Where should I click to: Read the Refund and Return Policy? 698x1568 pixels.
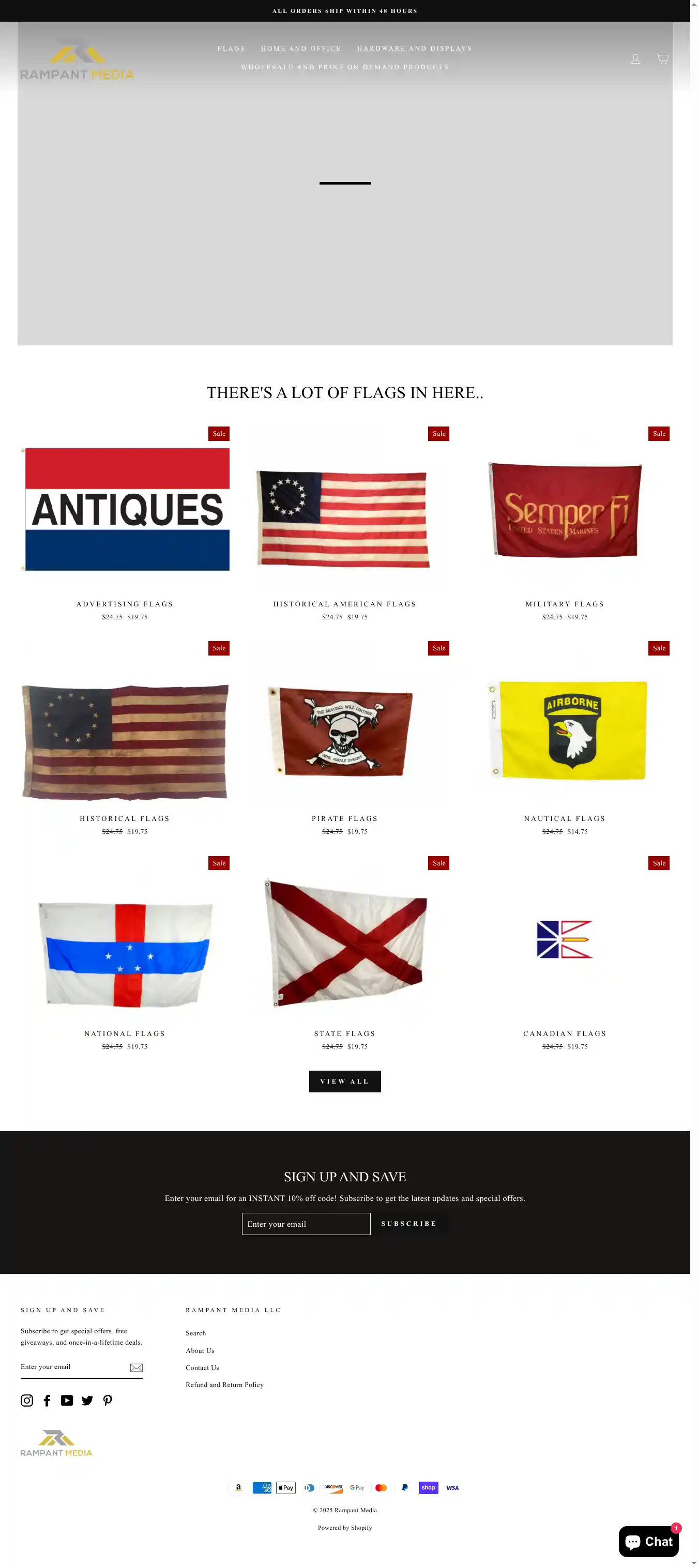(224, 1385)
